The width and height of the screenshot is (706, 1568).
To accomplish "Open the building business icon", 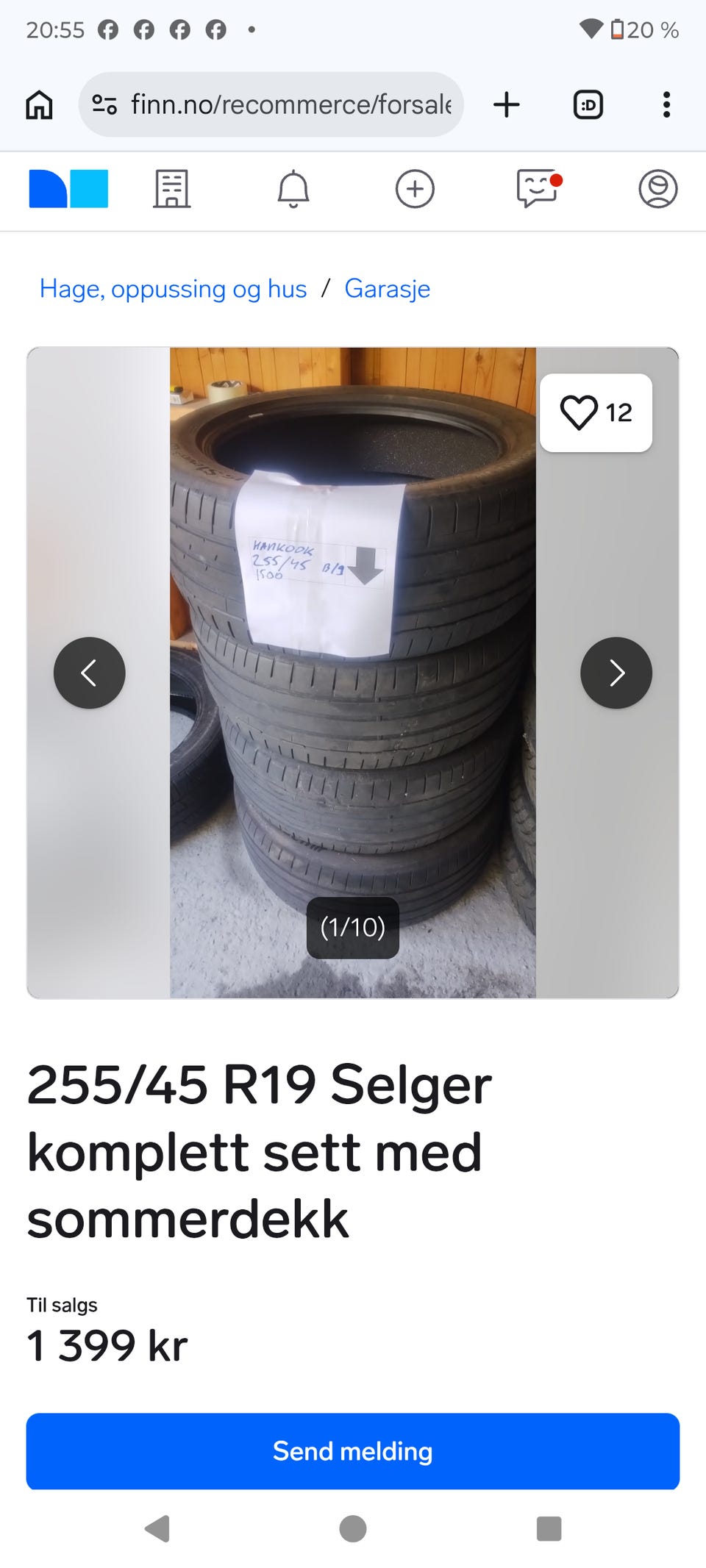I will pyautogui.click(x=172, y=189).
